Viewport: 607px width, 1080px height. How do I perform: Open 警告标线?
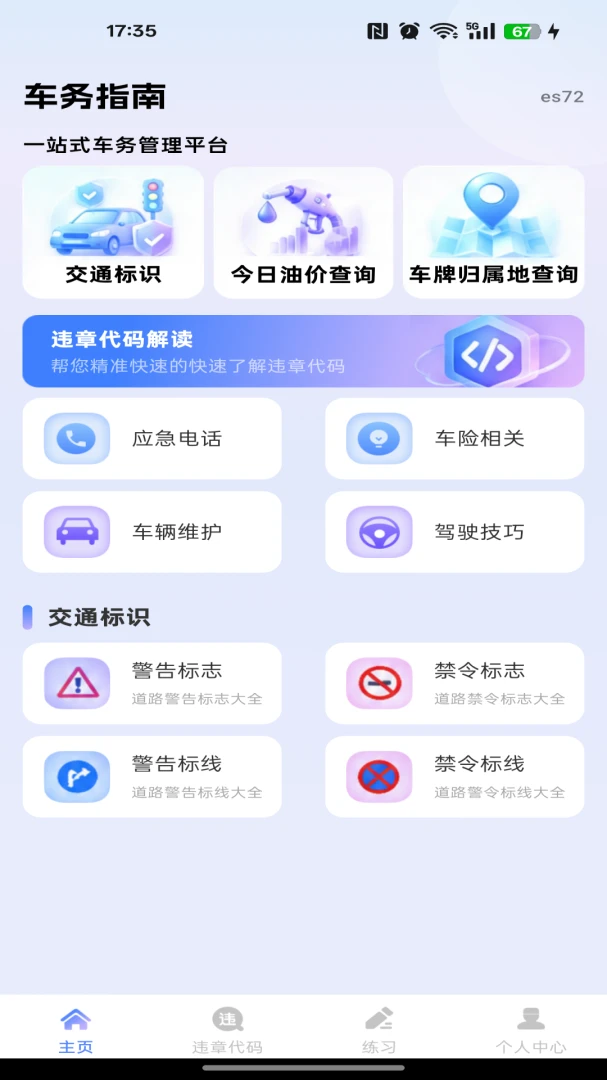(152, 777)
